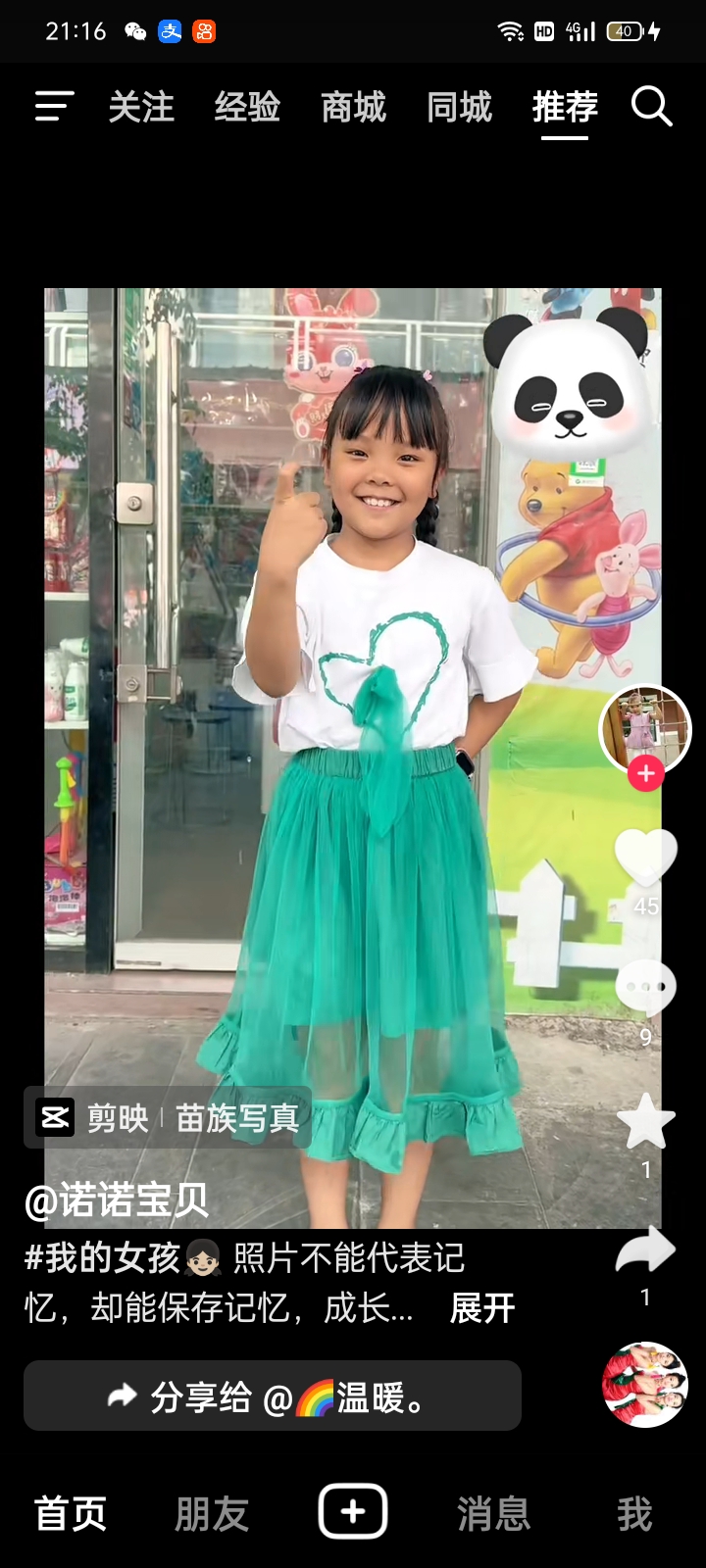The image size is (706, 1568).
Task: Open the 消息 tab
Action: click(x=493, y=1514)
